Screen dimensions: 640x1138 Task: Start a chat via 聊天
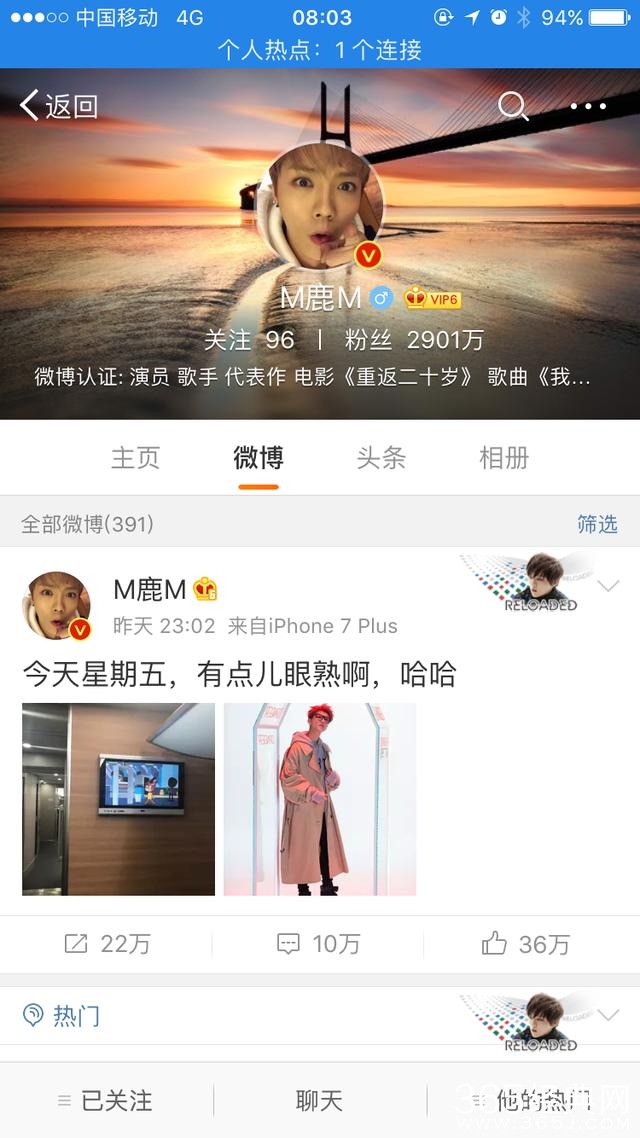[319, 1101]
